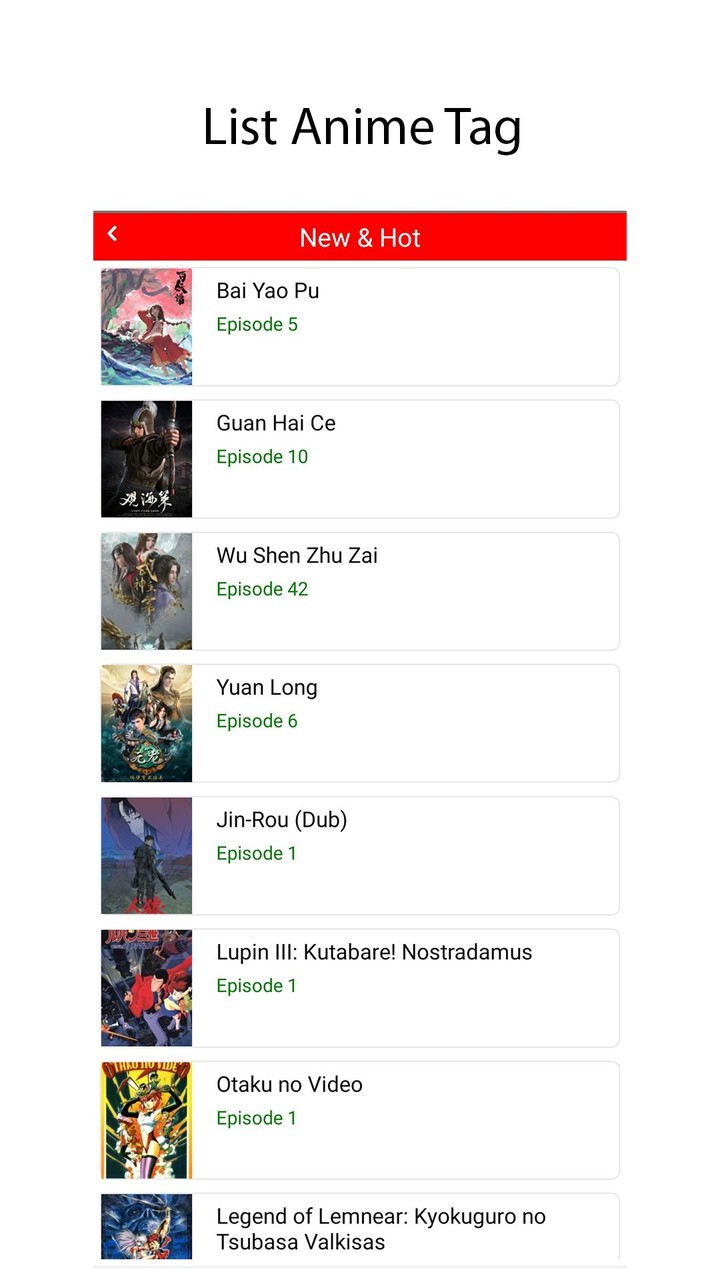Click the Guan Hai Ce title

[x=276, y=423]
